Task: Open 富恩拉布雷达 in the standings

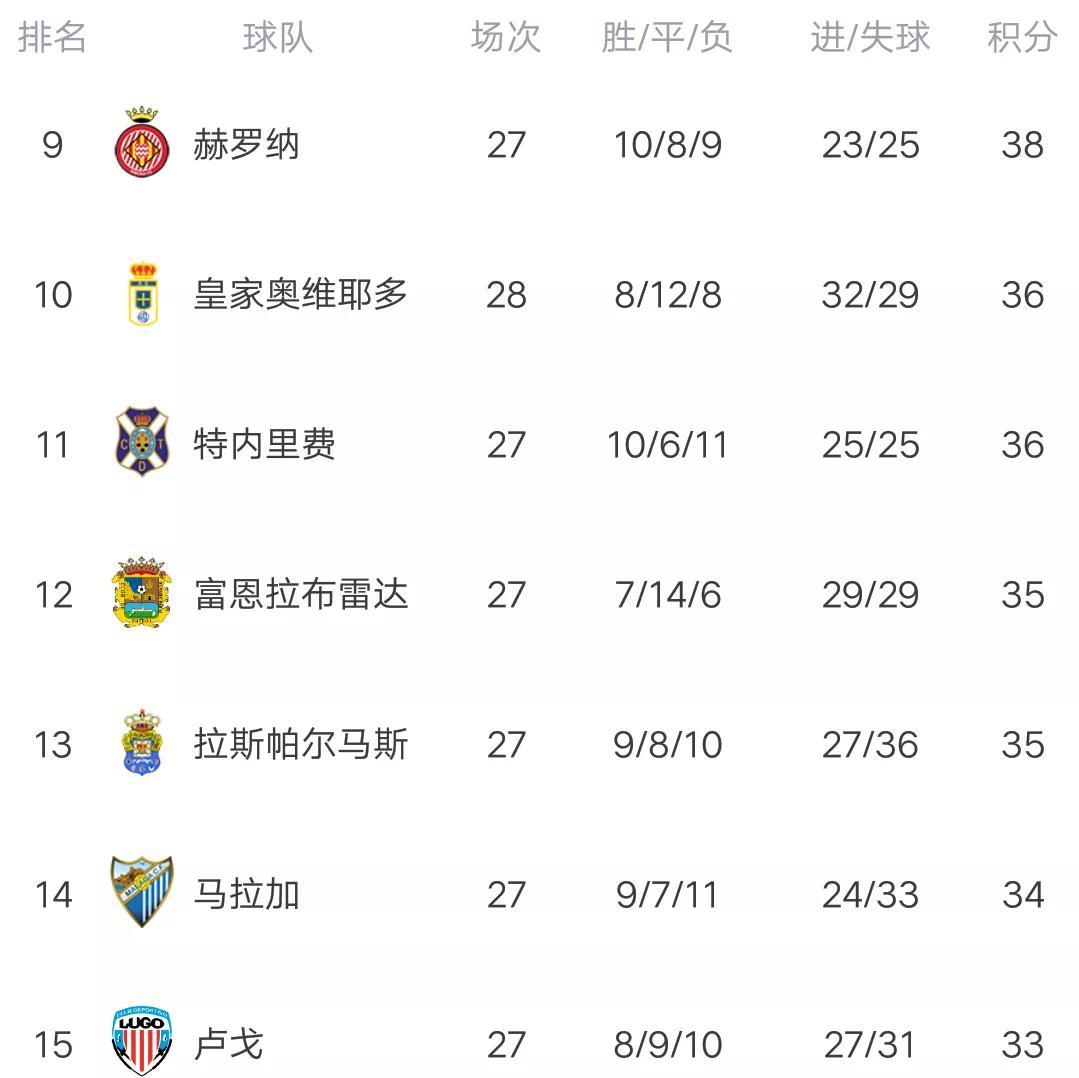Action: [x=300, y=595]
